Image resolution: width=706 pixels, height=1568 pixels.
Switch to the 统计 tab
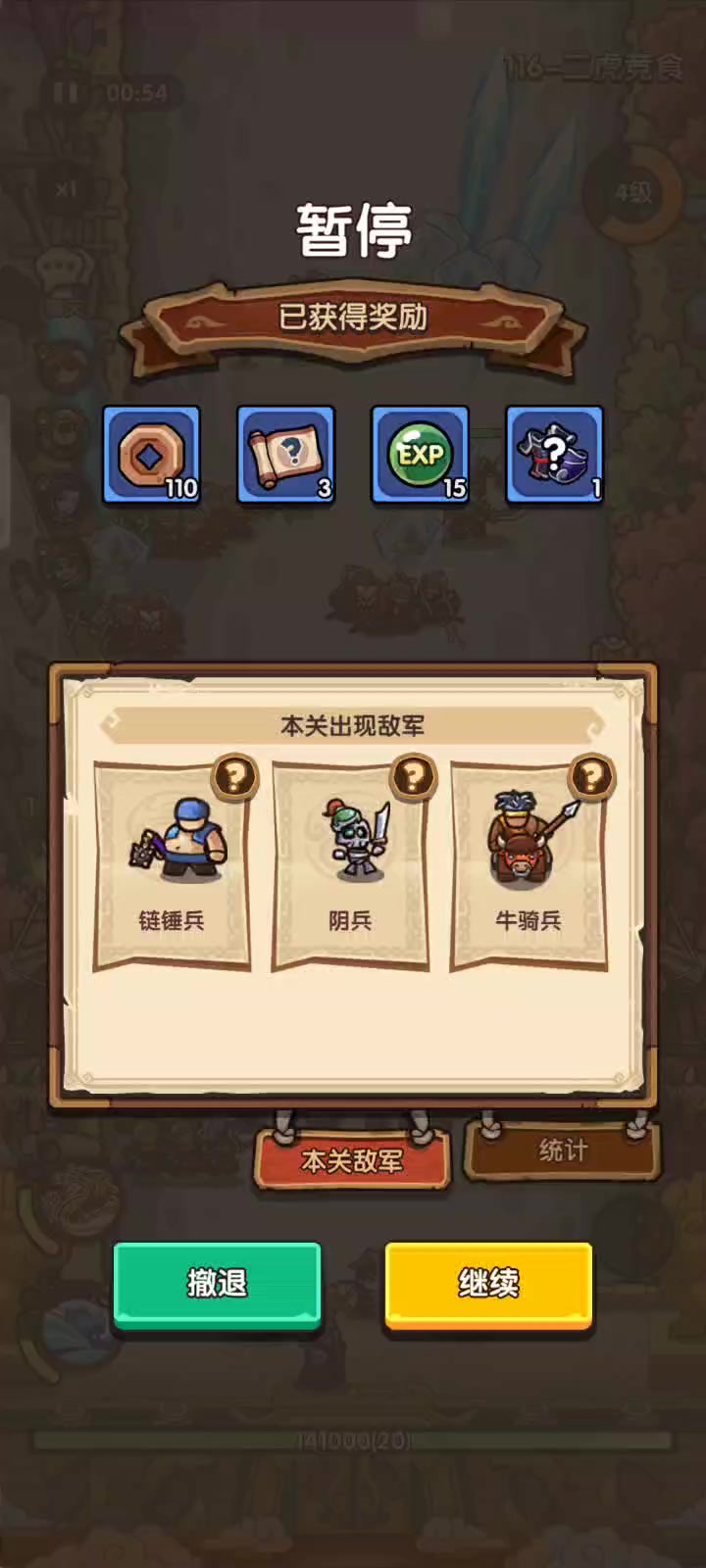(x=563, y=1151)
